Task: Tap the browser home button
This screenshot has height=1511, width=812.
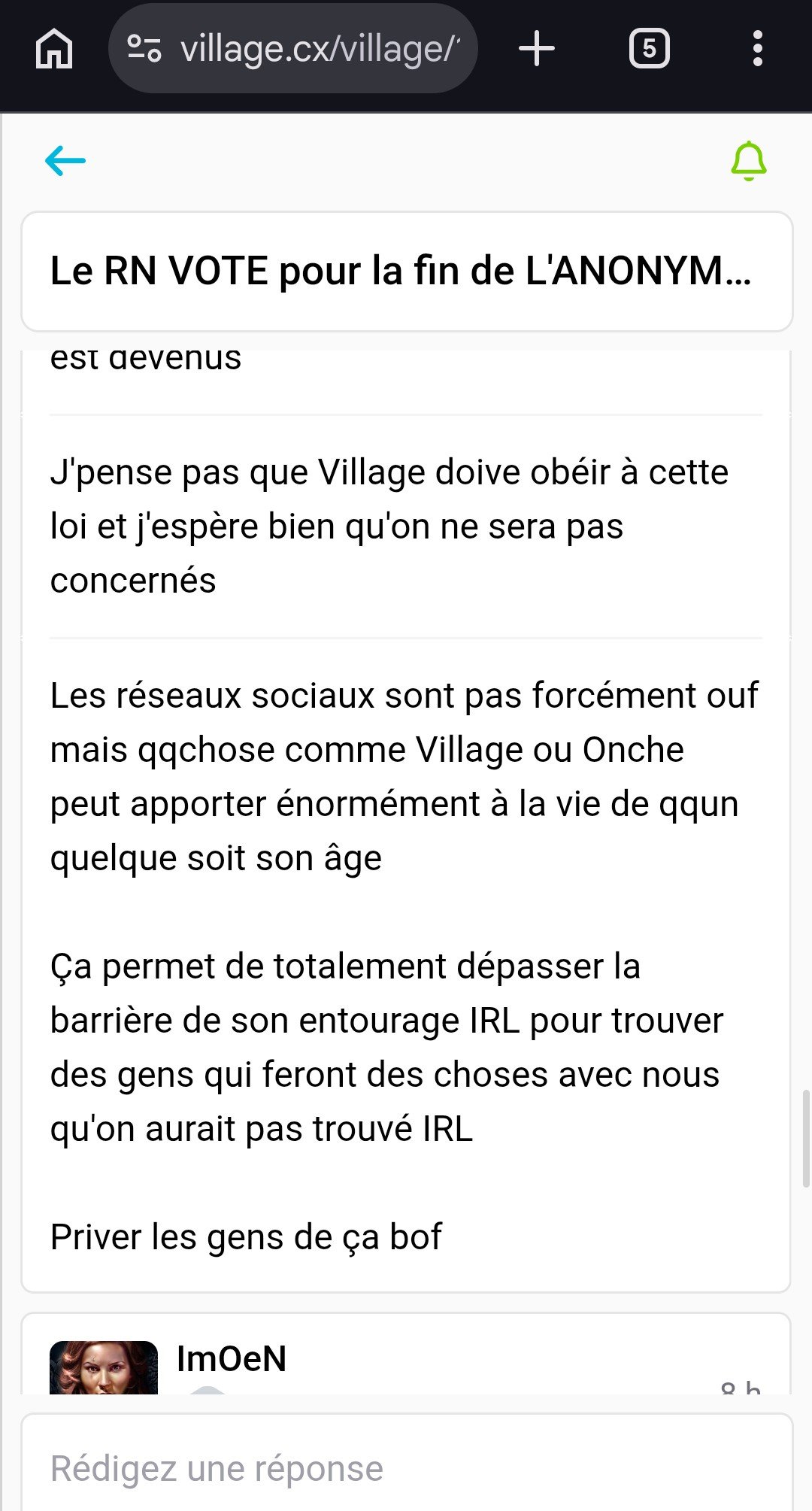Action: [54, 49]
